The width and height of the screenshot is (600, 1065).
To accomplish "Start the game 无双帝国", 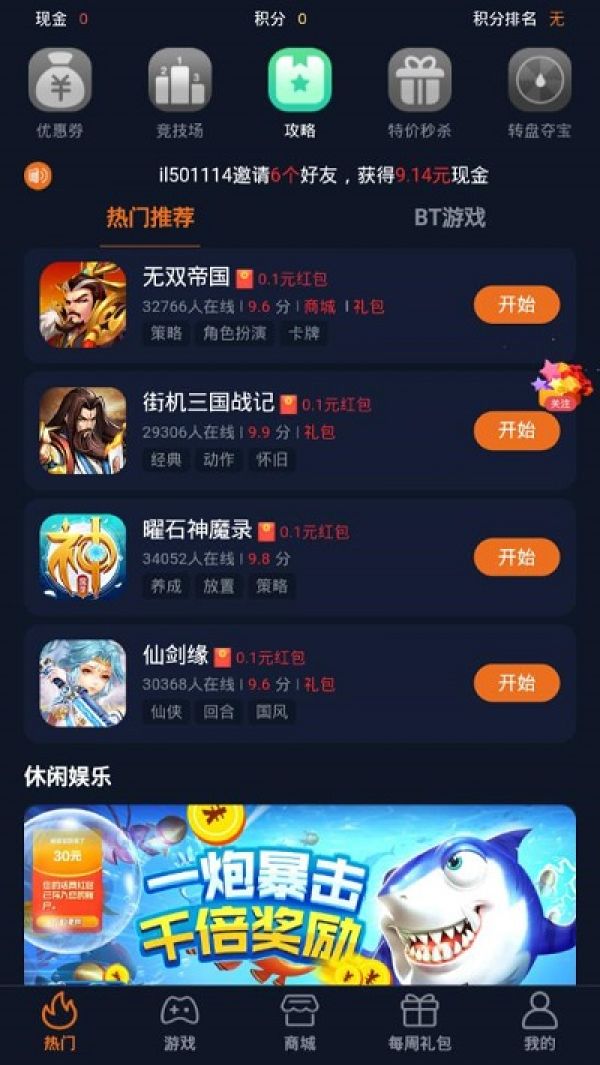I will tap(516, 305).
